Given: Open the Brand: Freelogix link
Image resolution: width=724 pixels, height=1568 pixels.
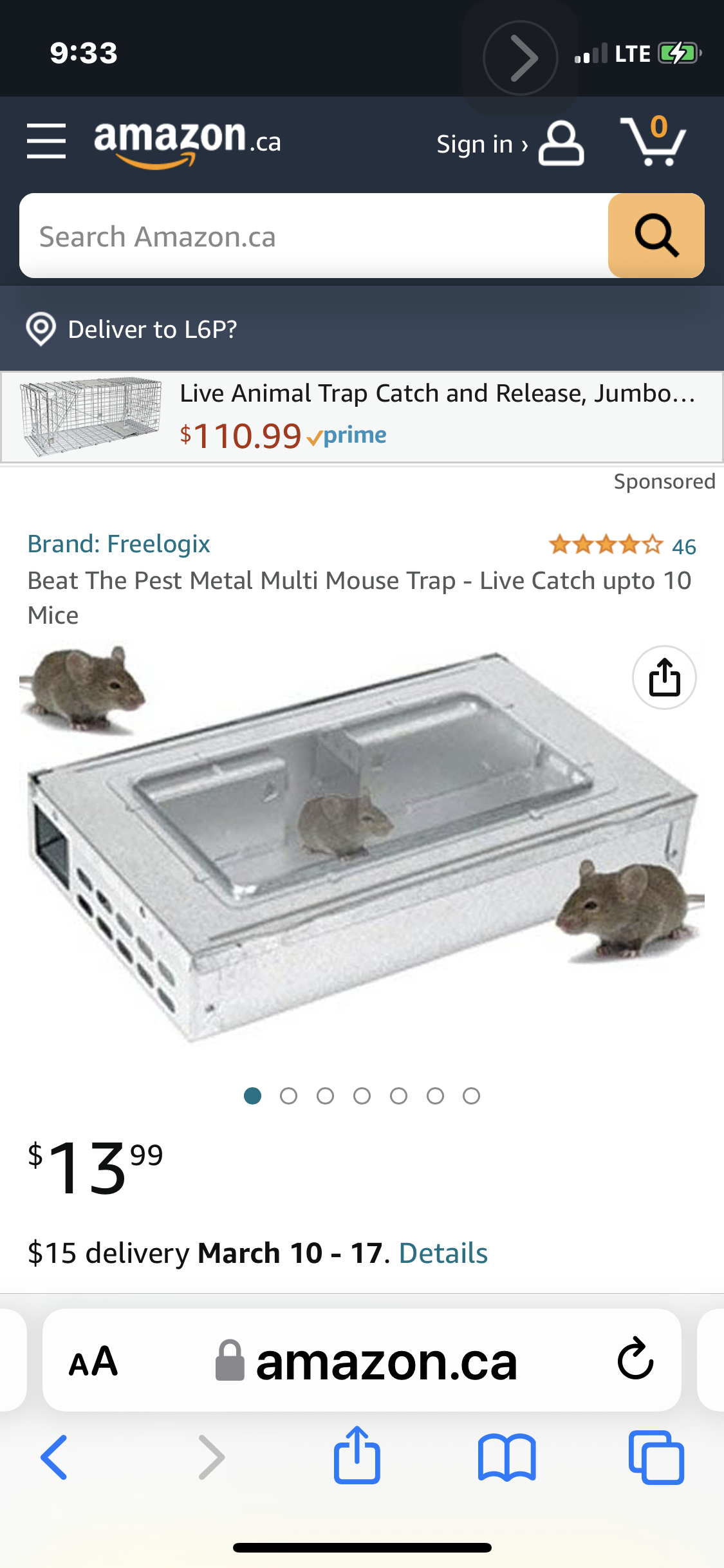Looking at the screenshot, I should pos(119,544).
